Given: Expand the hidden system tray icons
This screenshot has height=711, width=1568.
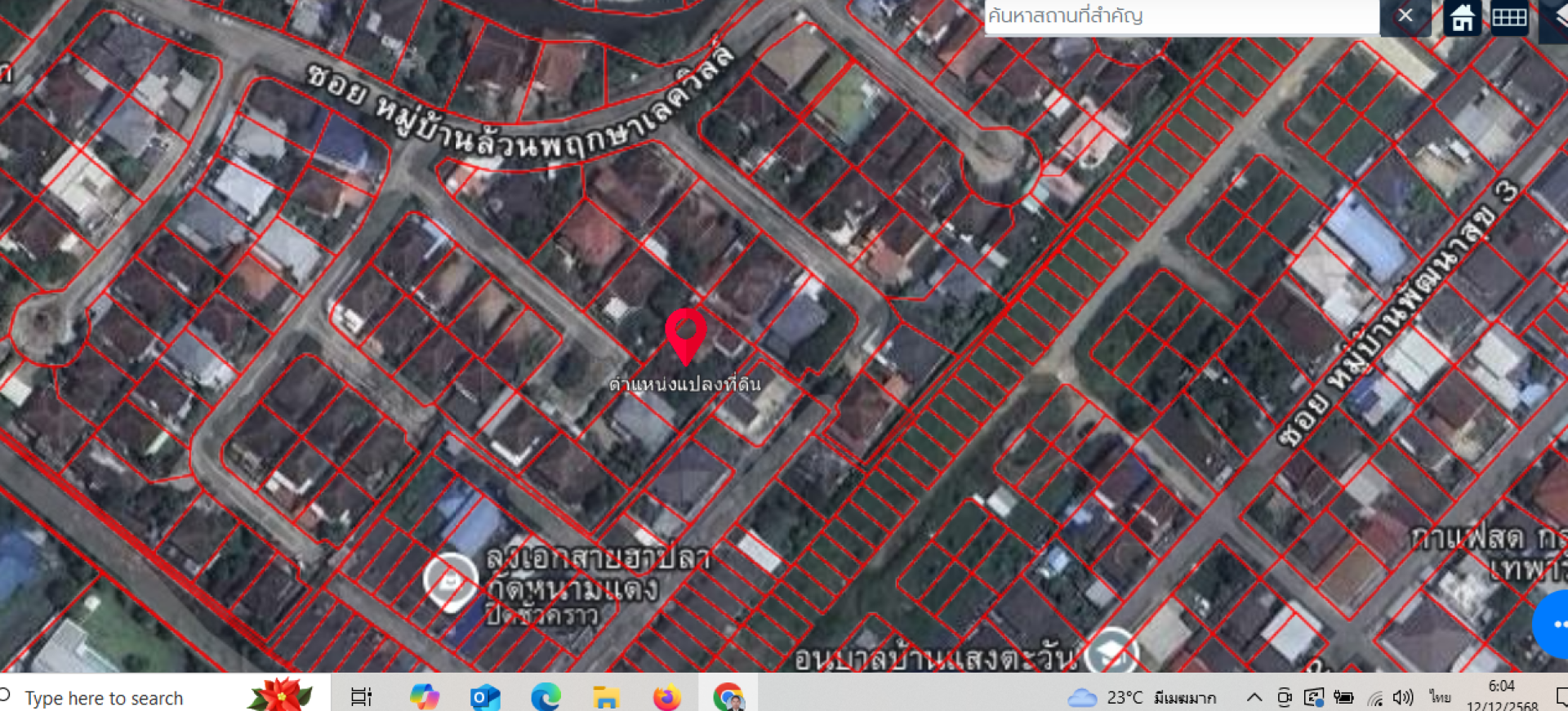Looking at the screenshot, I should [1254, 697].
